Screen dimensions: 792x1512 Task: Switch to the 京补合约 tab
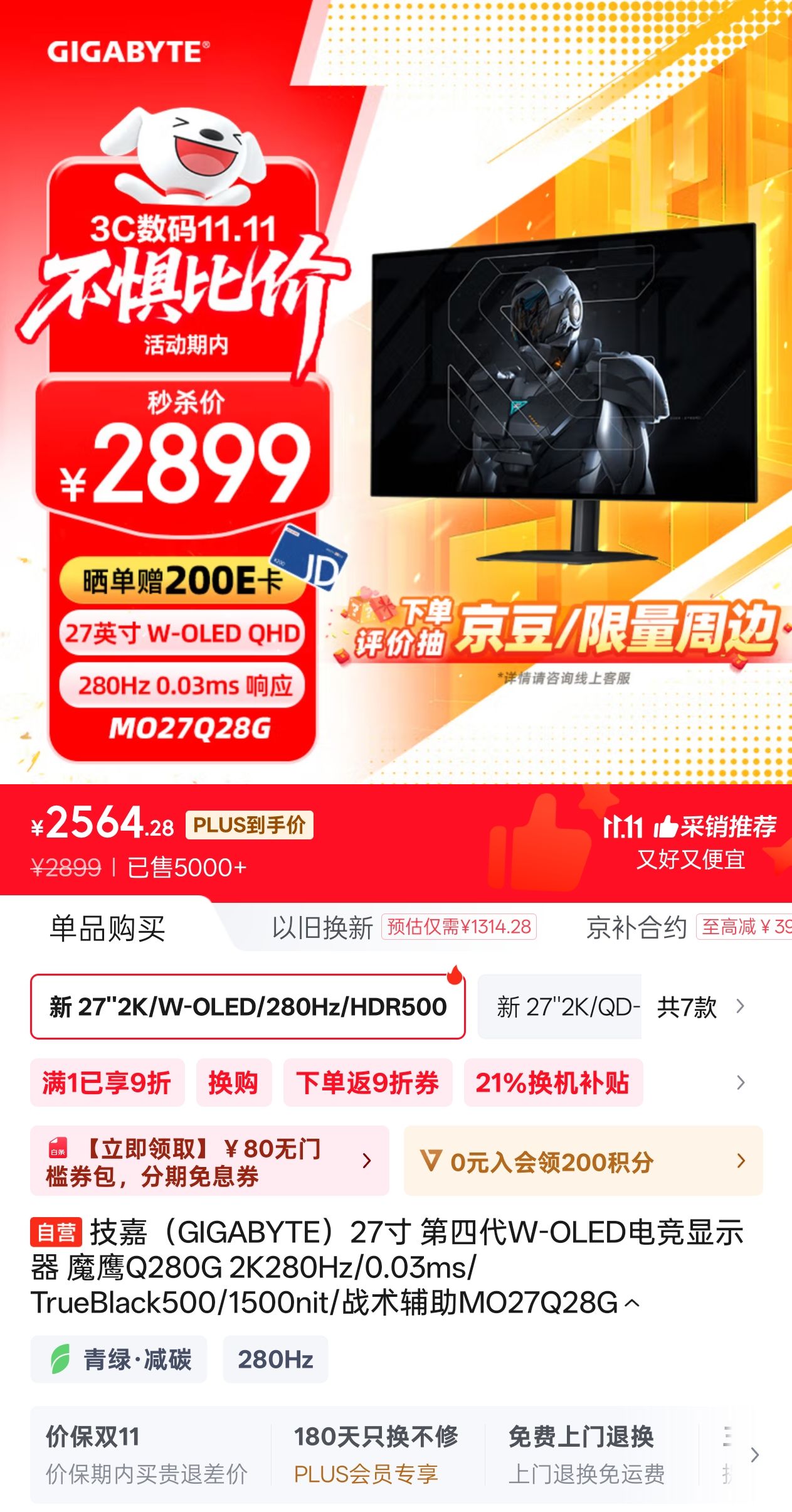coord(636,928)
